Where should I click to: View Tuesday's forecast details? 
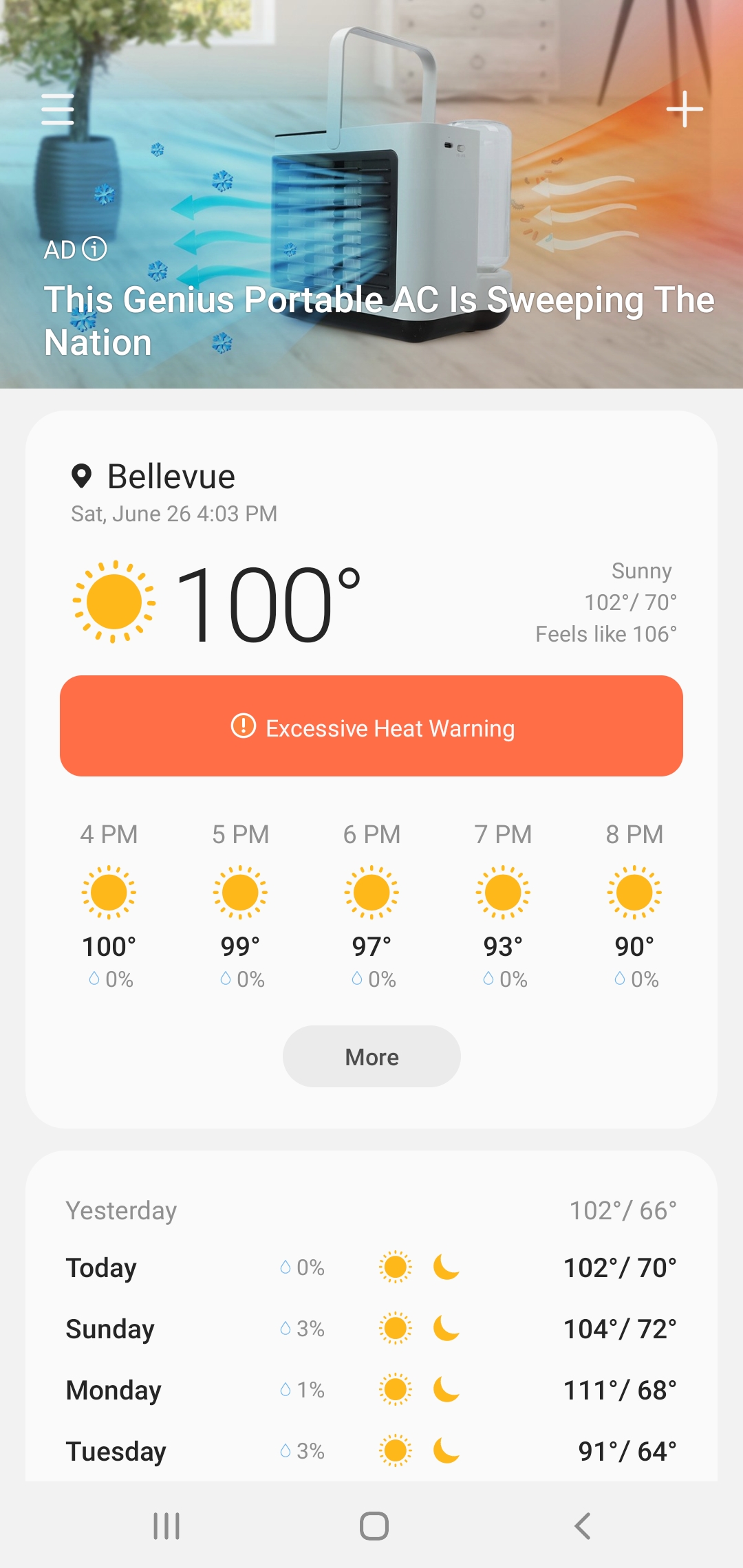pos(371,1451)
